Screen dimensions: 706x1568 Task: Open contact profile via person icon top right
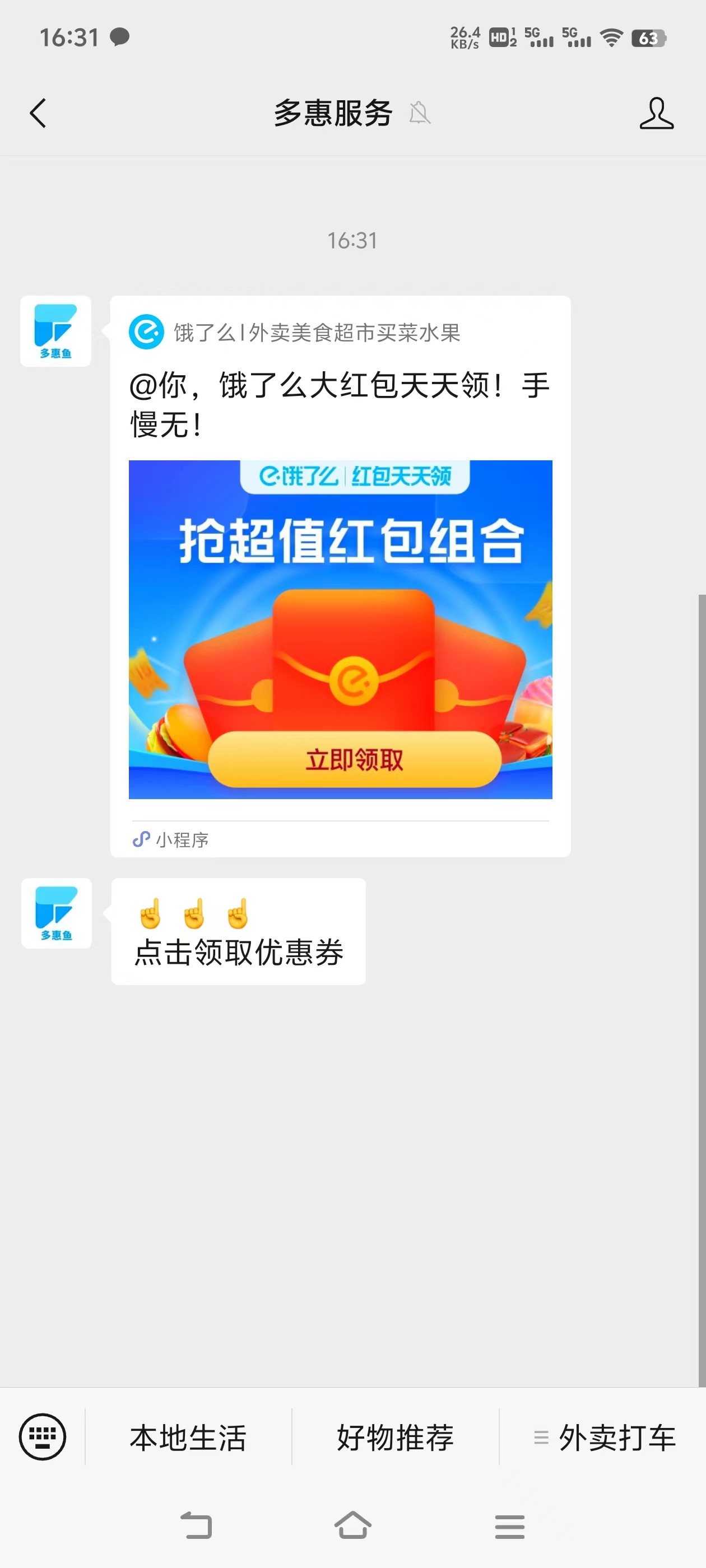click(657, 113)
